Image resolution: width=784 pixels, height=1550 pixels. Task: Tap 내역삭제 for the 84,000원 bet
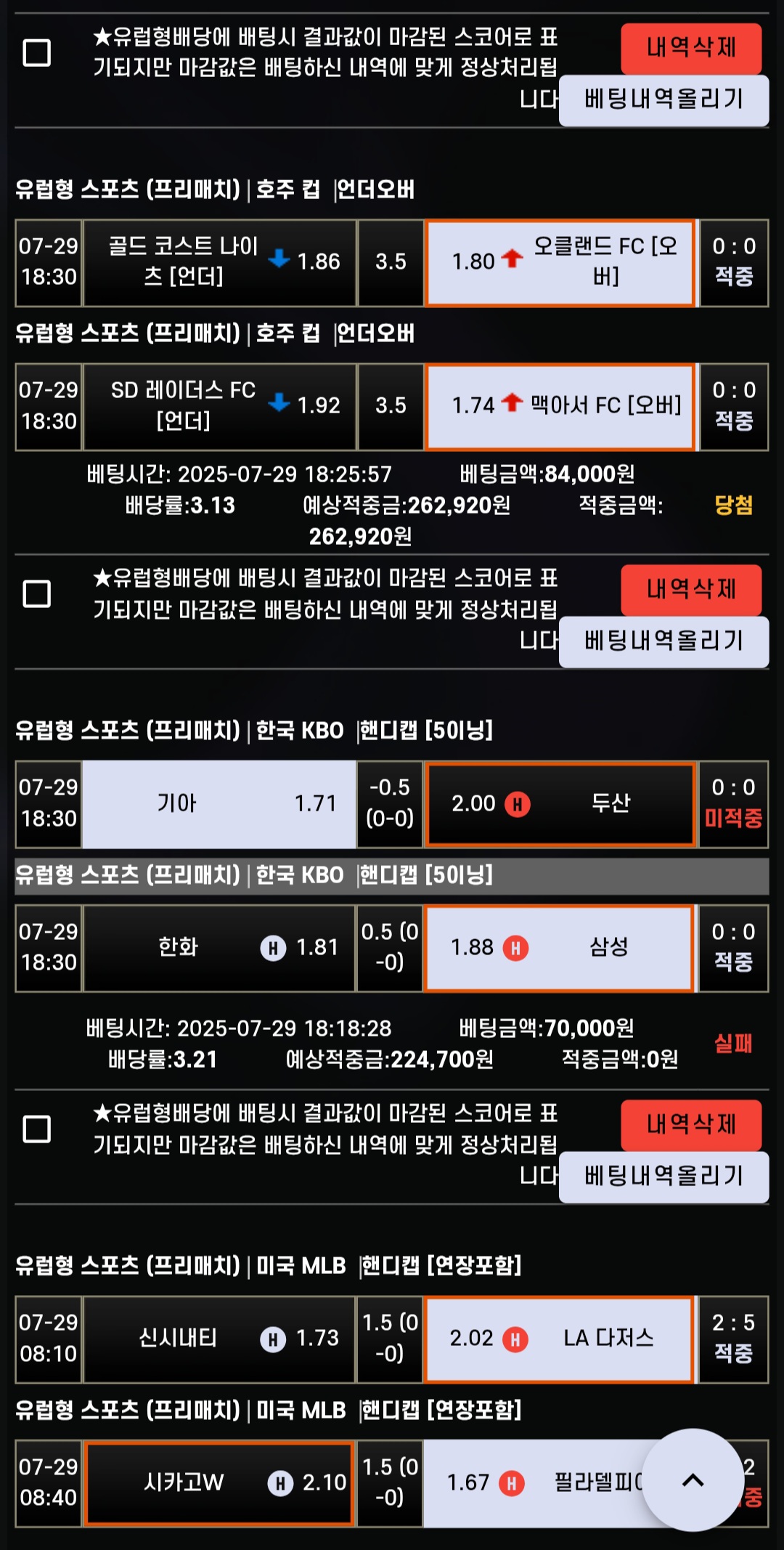point(691,589)
